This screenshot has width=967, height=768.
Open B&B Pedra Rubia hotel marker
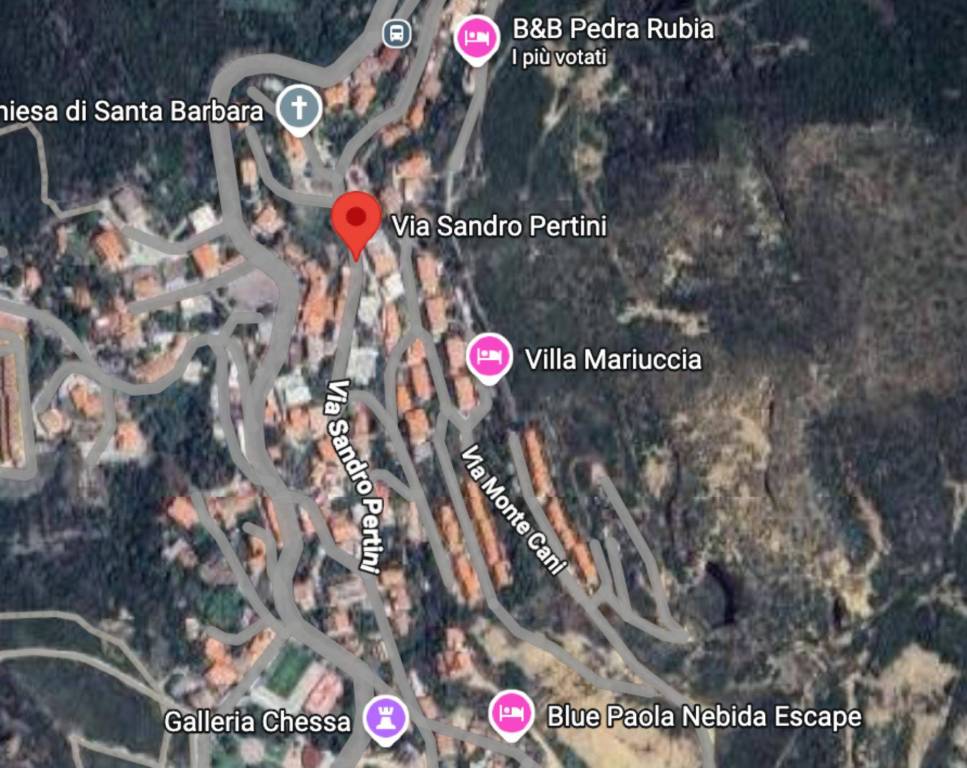coord(477,39)
